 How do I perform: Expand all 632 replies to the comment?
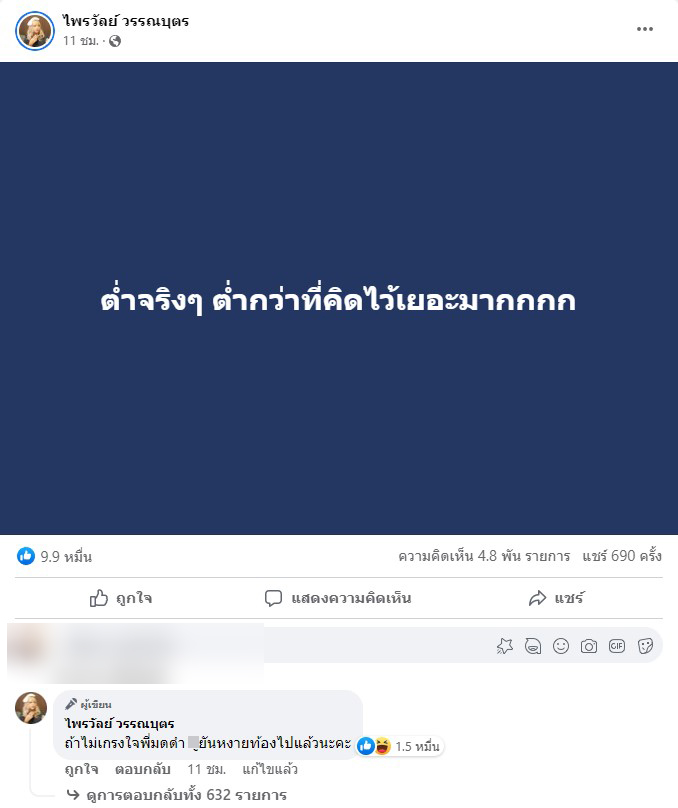coord(186,795)
